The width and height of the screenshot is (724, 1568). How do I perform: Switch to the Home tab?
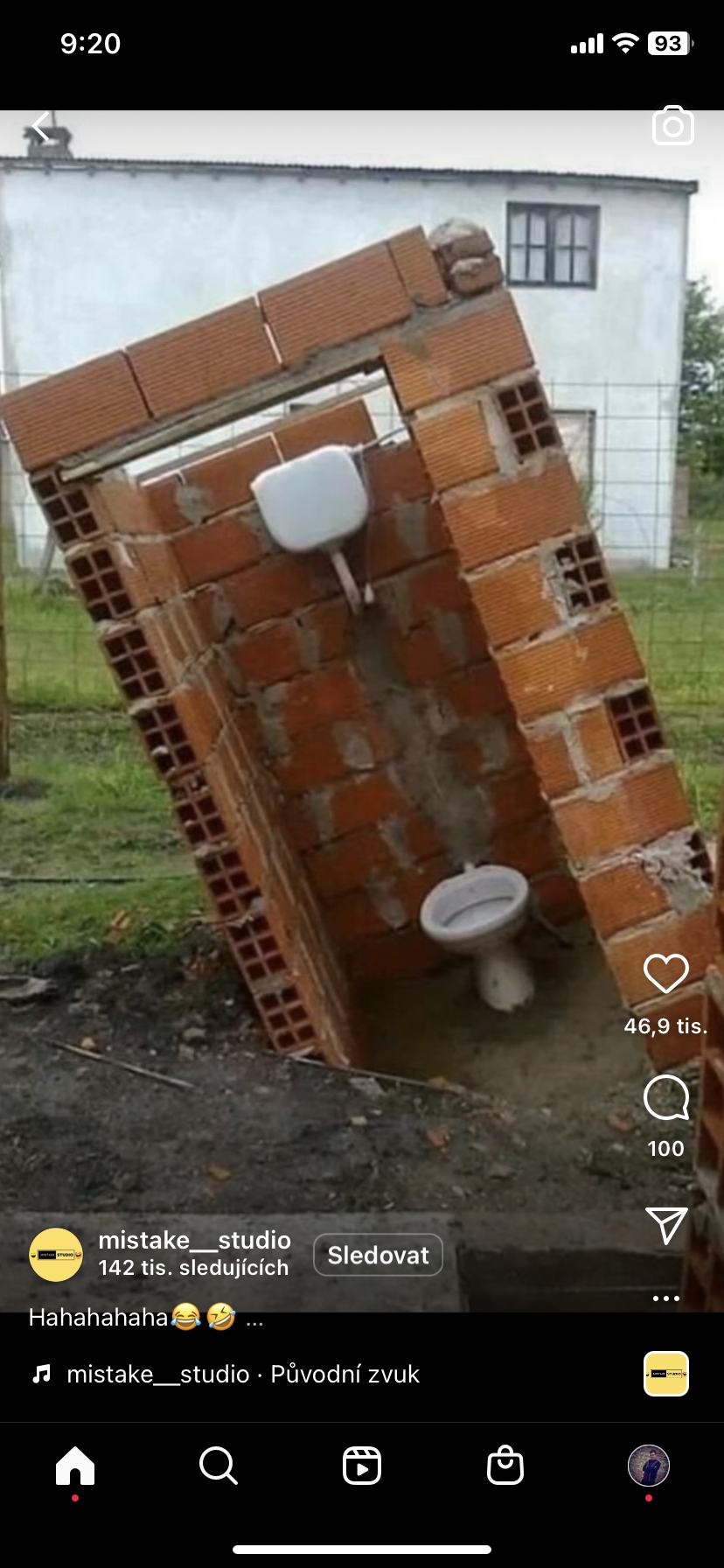75,1465
